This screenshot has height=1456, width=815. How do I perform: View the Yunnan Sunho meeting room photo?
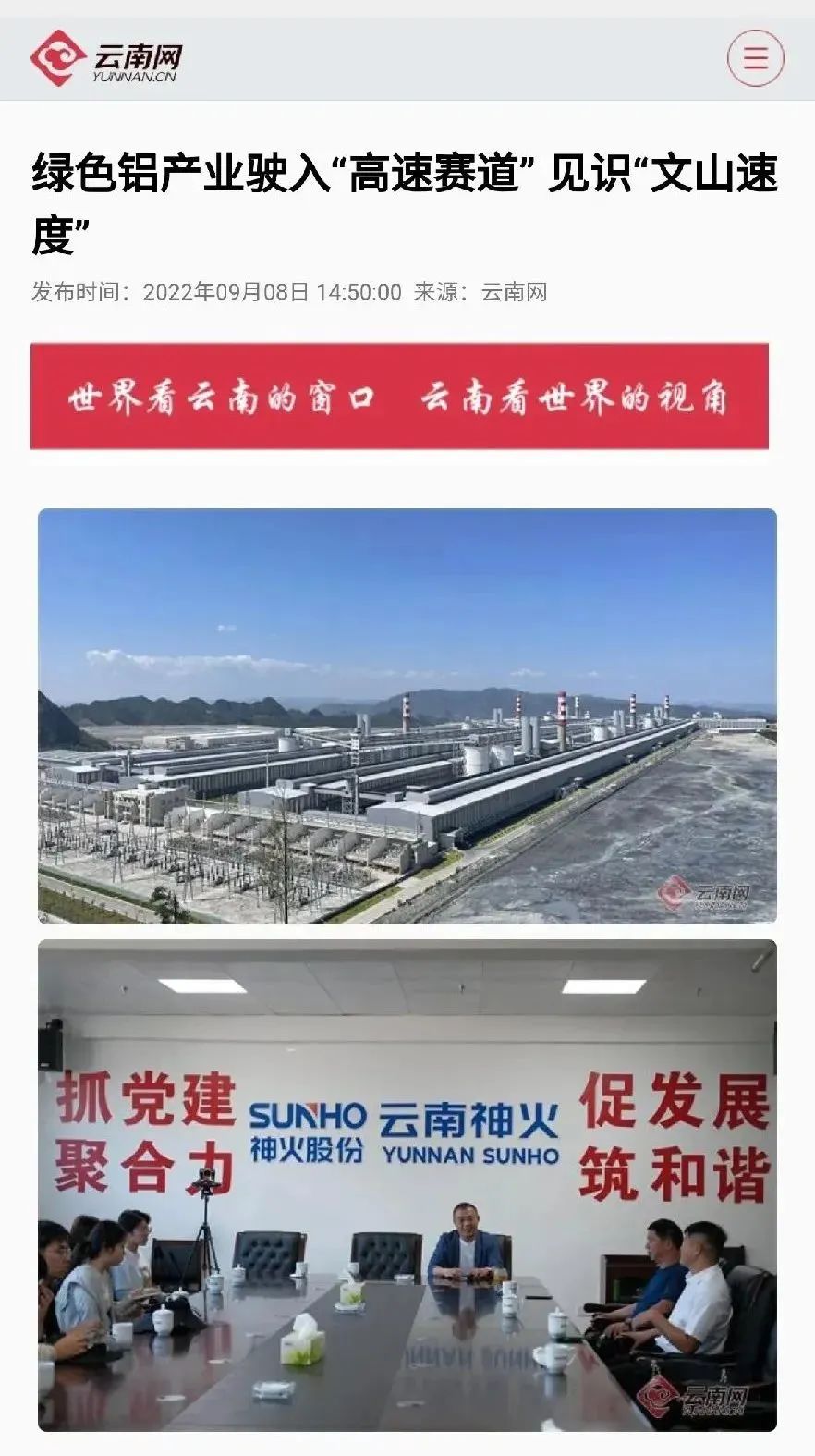point(407,1185)
